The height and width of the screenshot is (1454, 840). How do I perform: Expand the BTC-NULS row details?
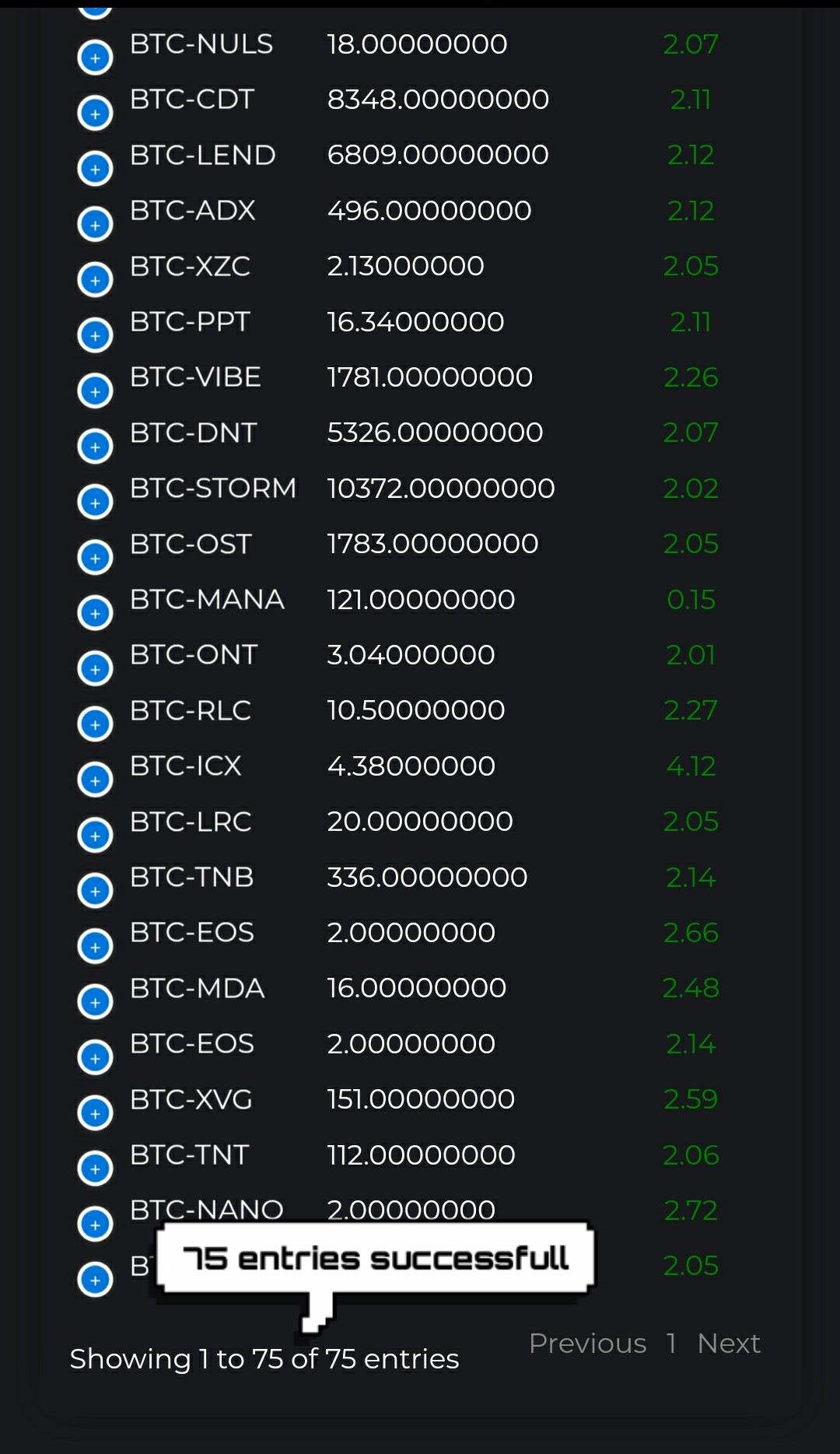click(95, 58)
